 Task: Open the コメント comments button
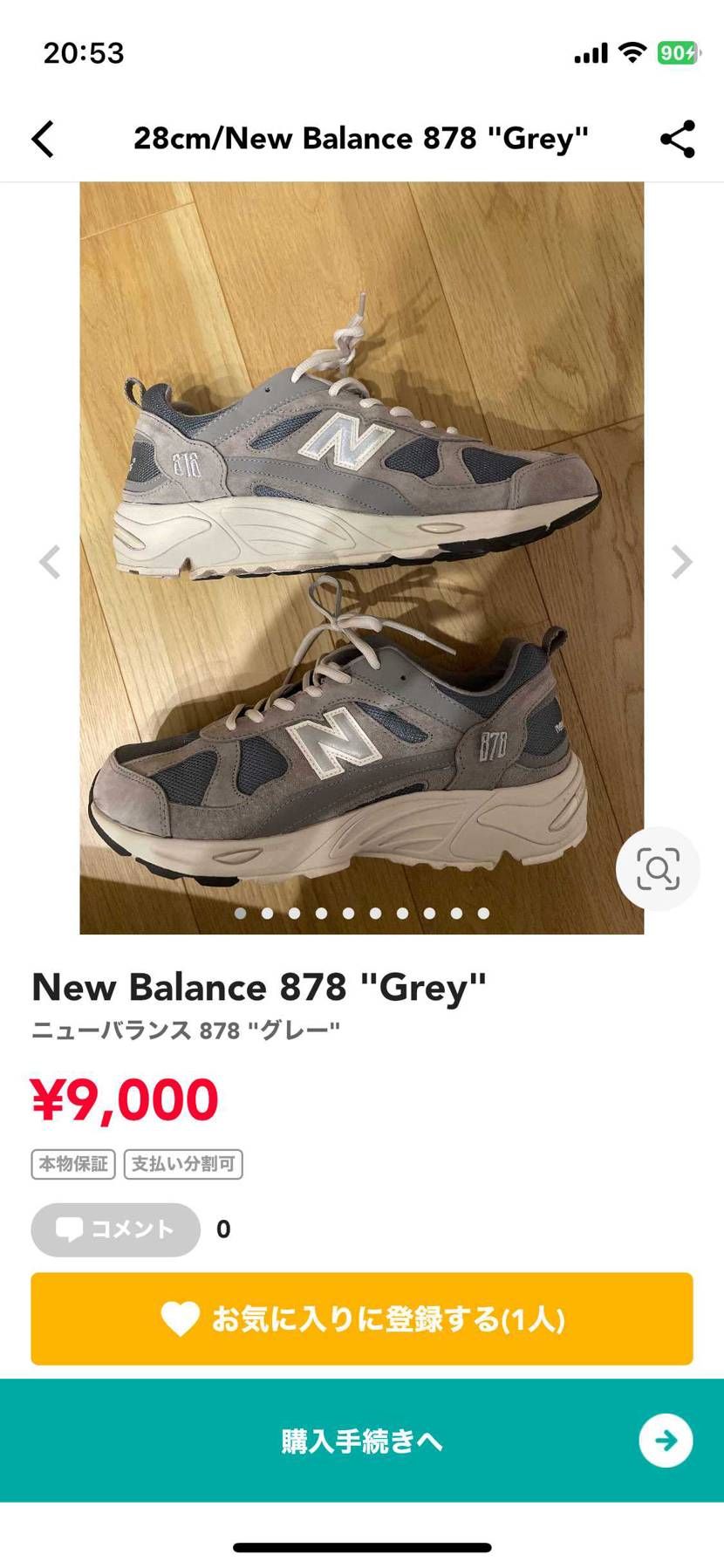pos(116,1229)
